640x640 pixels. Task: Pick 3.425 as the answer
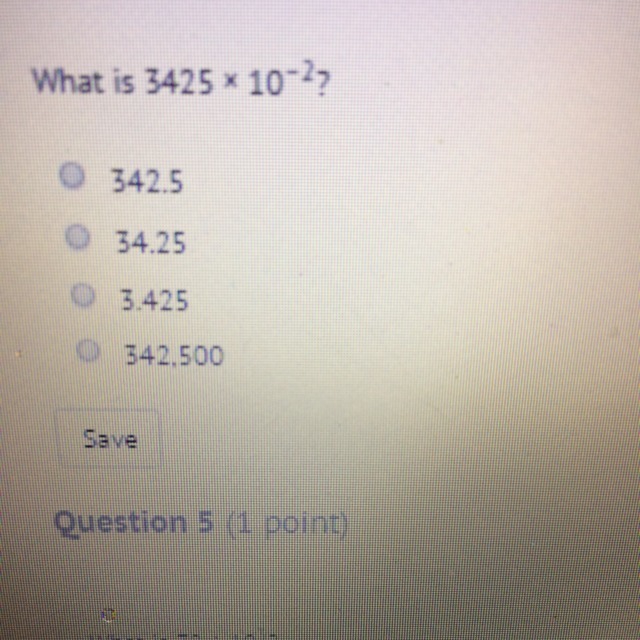coord(83,296)
